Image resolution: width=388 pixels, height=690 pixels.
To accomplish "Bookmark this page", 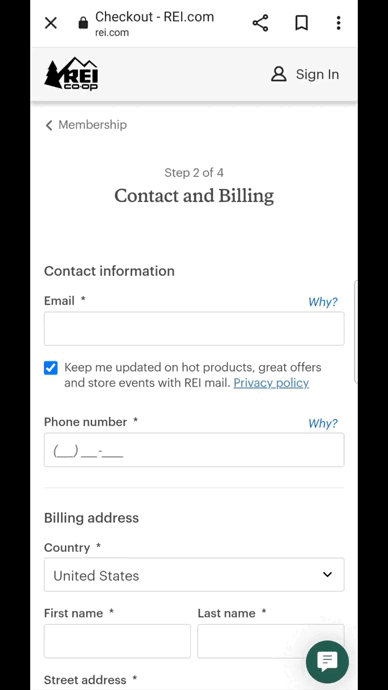I will 301,23.
